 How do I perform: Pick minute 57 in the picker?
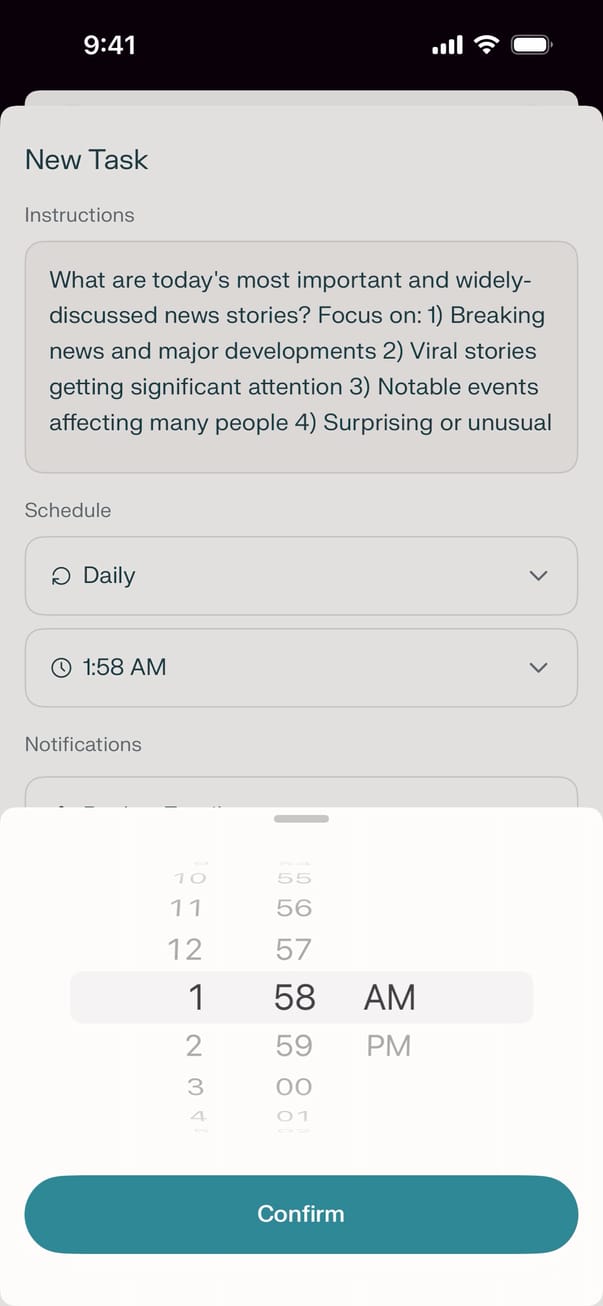click(294, 949)
